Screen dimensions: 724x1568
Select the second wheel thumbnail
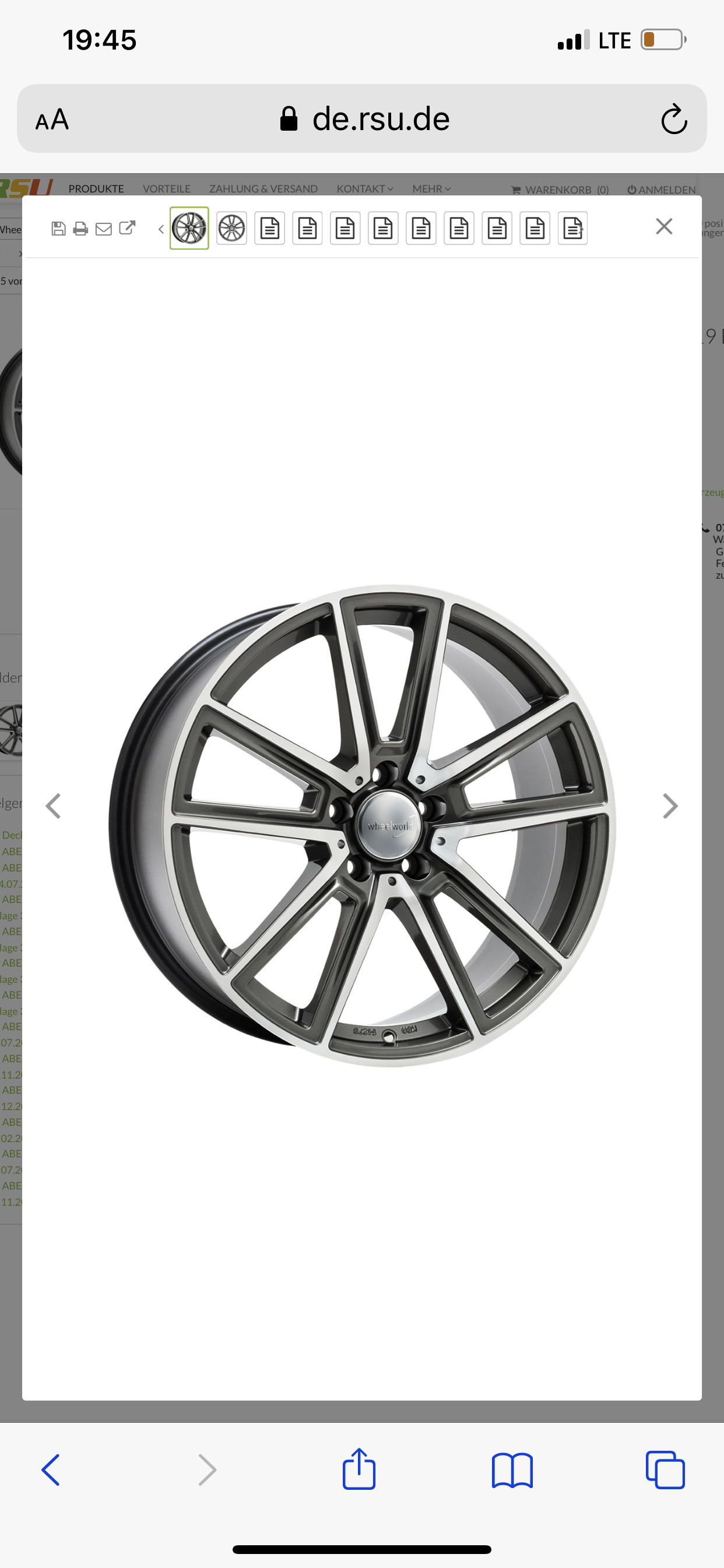coord(232,228)
